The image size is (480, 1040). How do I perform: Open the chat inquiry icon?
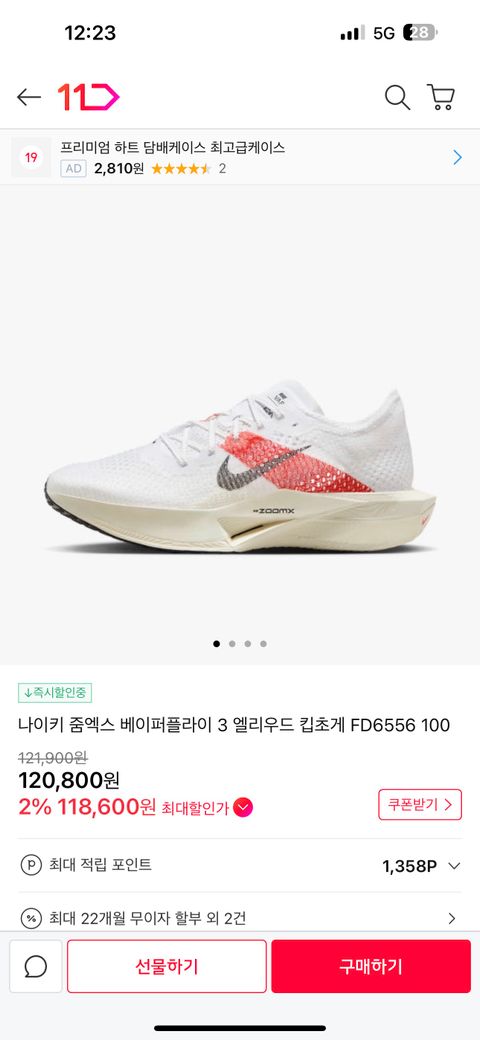36,966
